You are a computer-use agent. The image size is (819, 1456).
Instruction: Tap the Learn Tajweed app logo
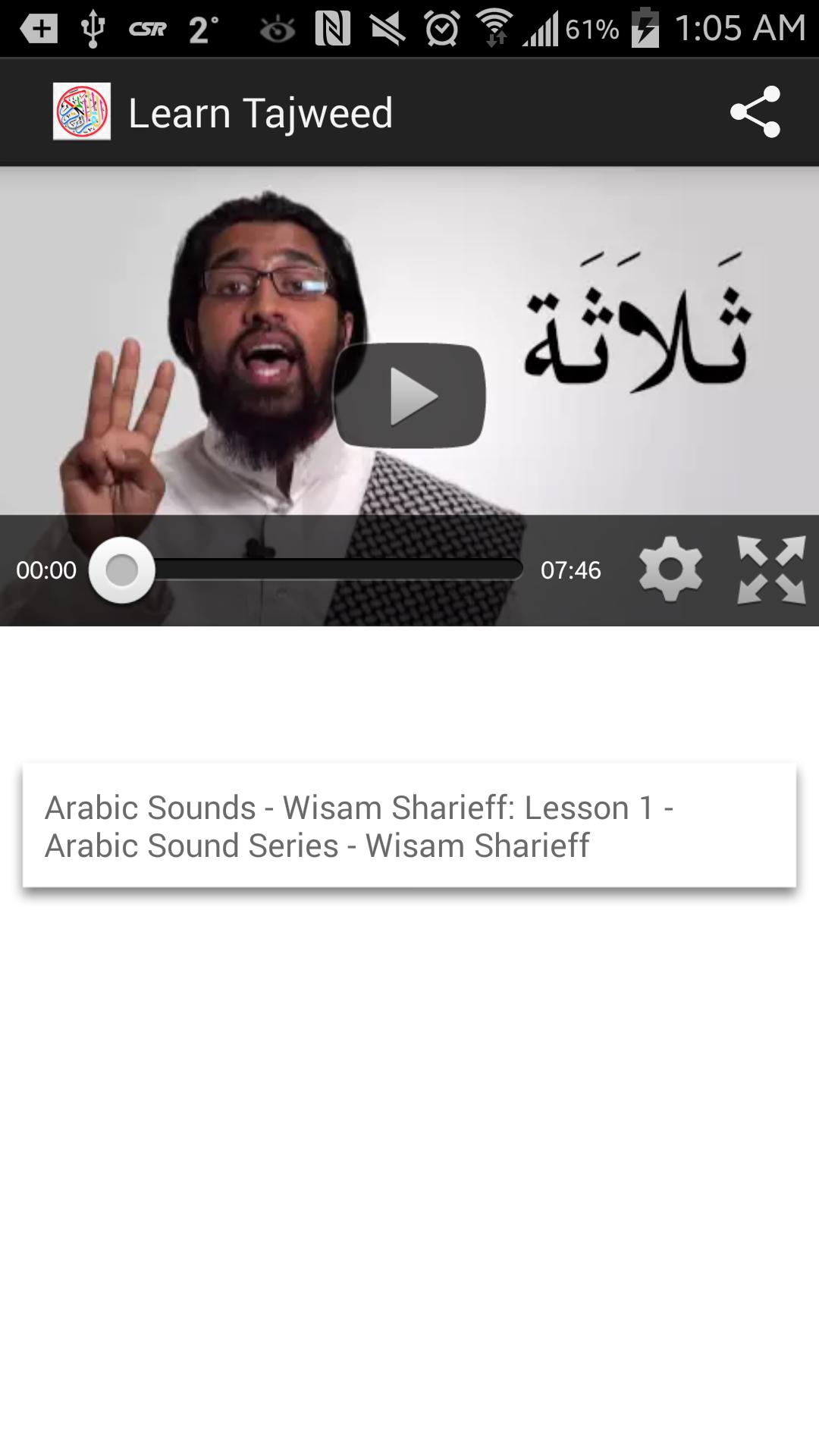pyautogui.click(x=82, y=112)
